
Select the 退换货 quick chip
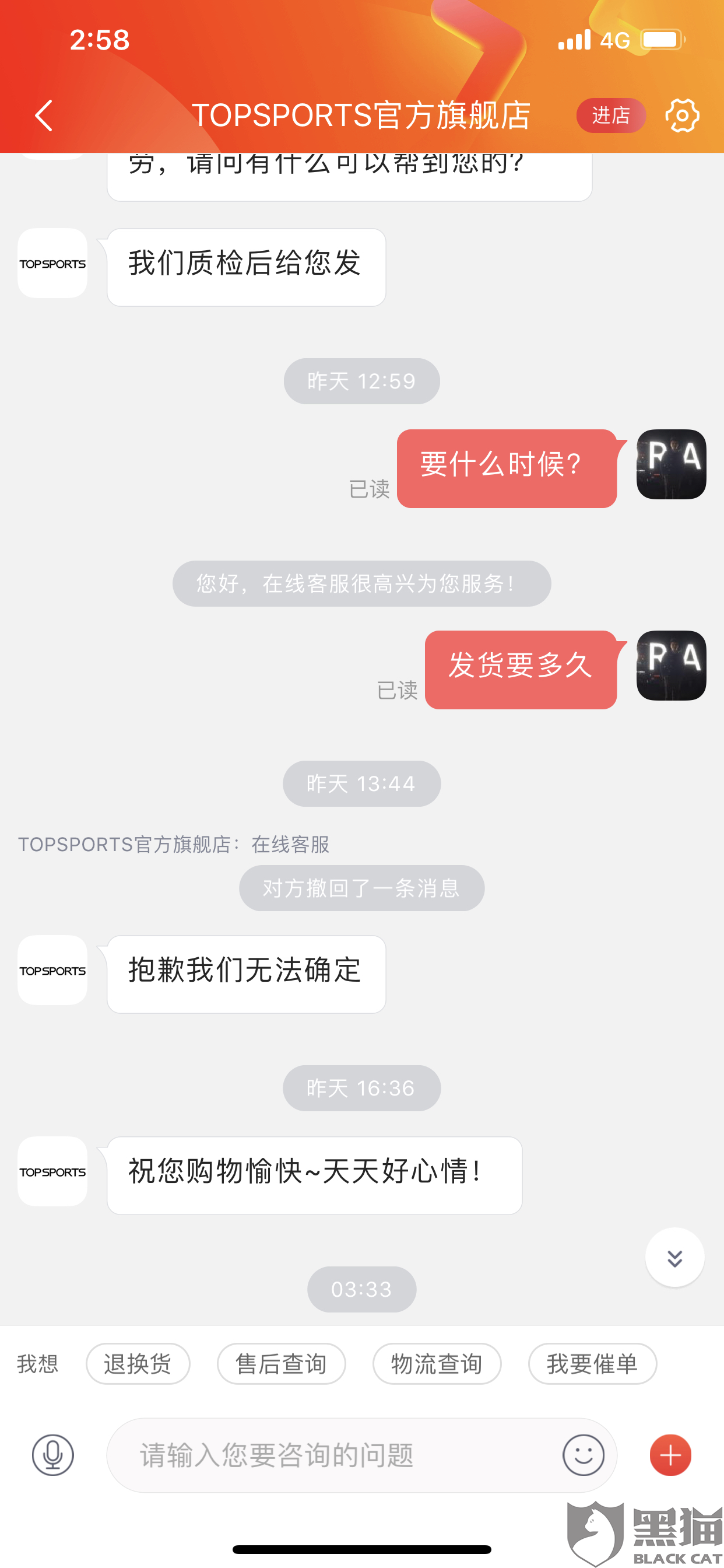[x=138, y=1364]
